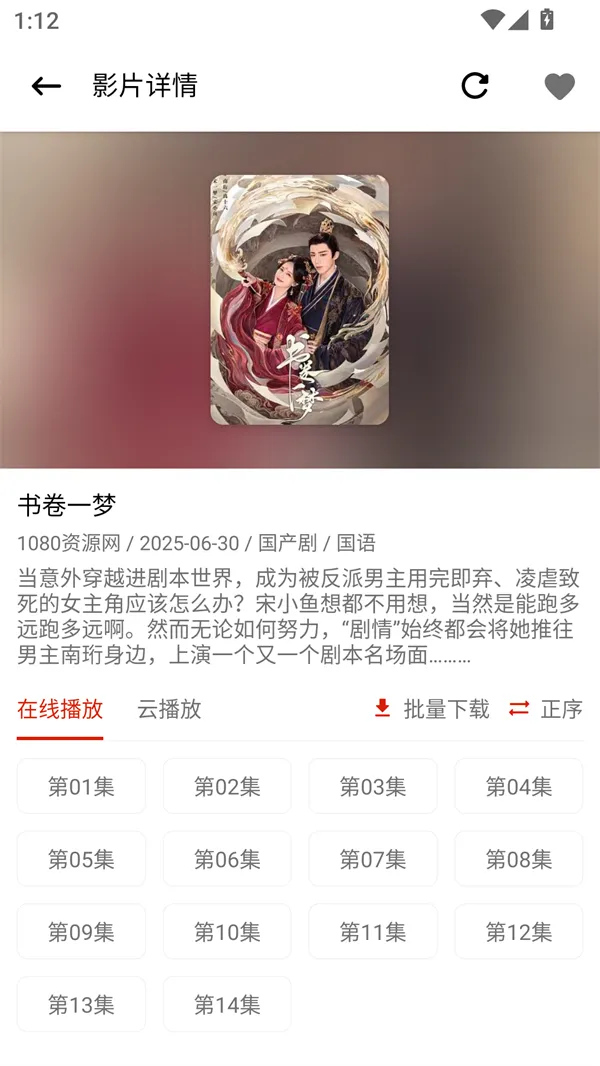
Task: Watch episode 第05集
Action: tap(81, 859)
